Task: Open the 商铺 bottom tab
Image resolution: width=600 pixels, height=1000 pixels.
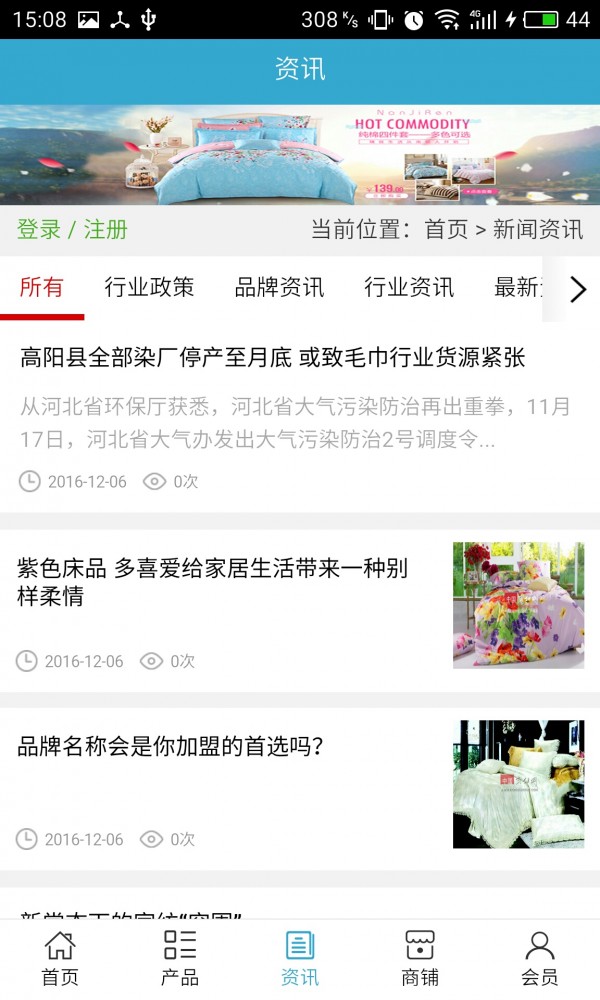Action: pos(420,958)
